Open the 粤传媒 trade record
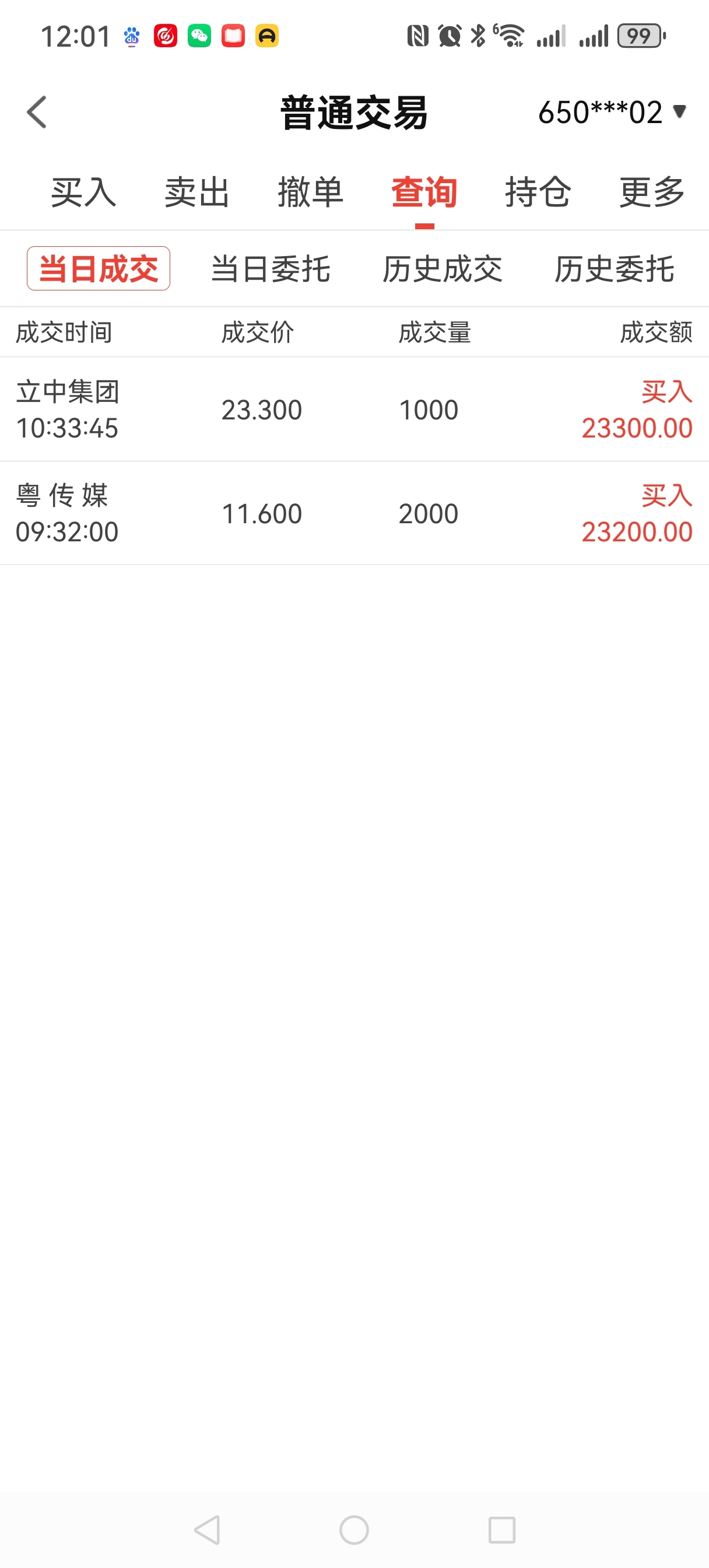The height and width of the screenshot is (1568, 709). point(354,513)
